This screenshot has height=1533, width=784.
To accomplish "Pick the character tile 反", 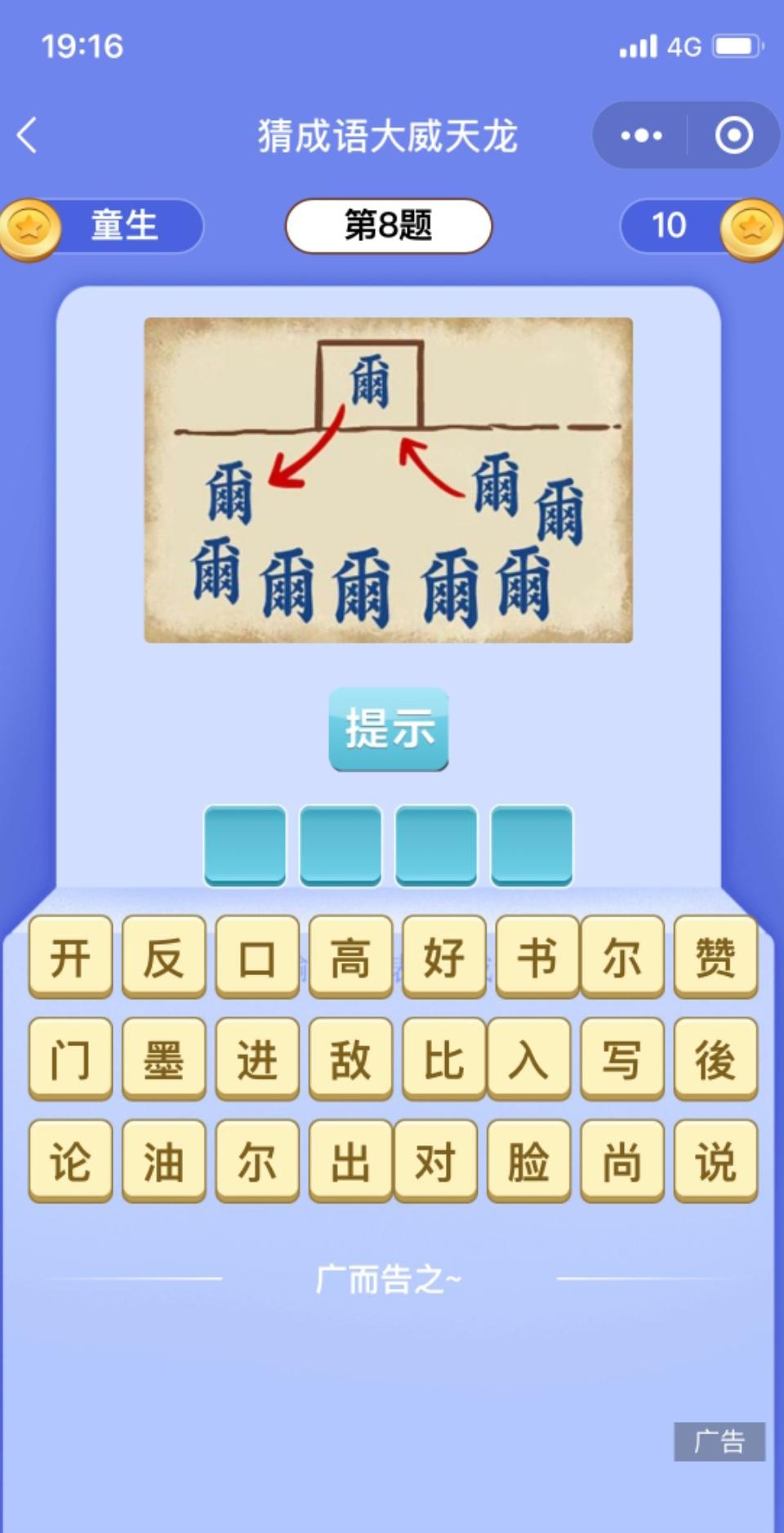I will pos(163,956).
